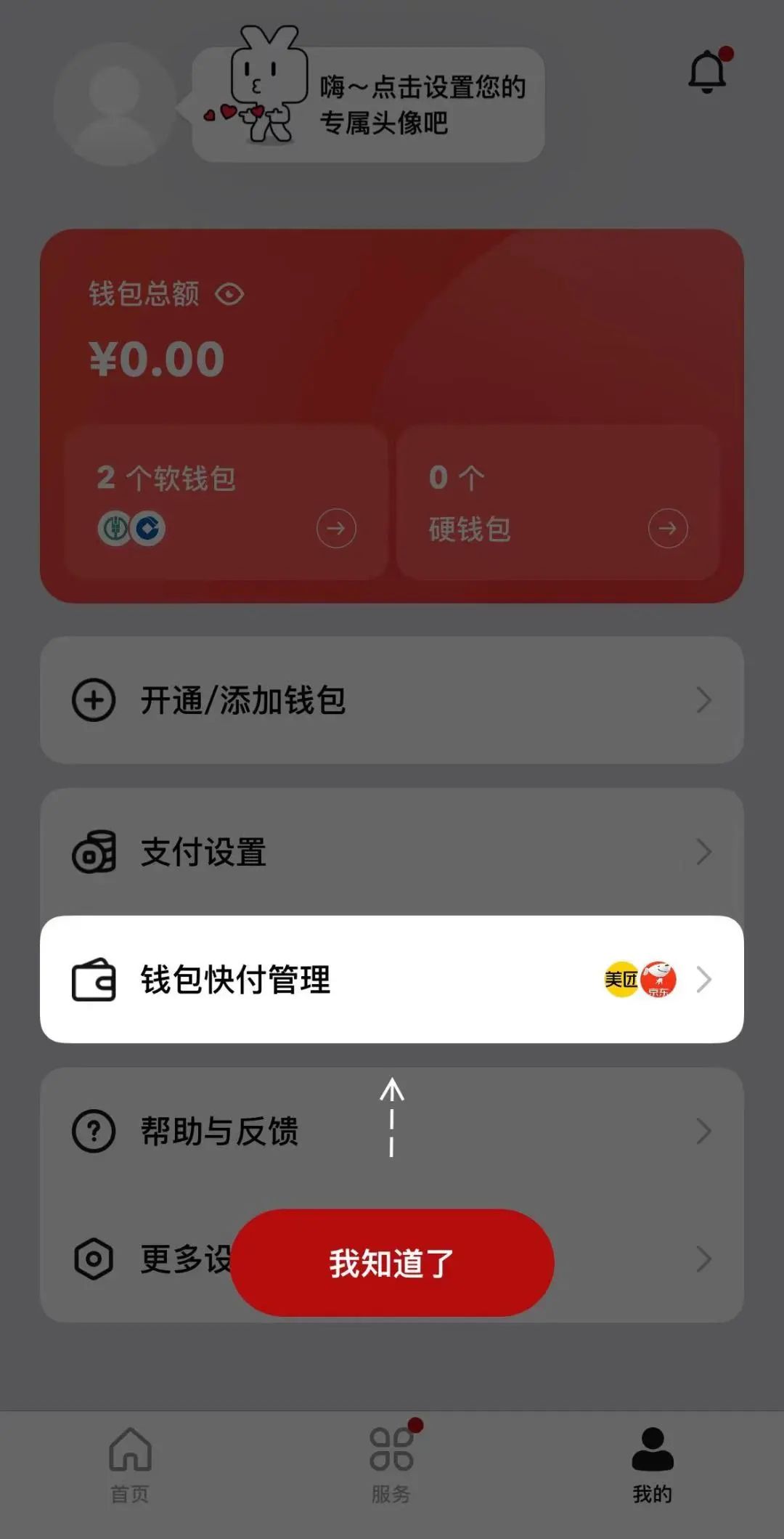Switch to the 首页 tab
This screenshot has height=1539, width=784.
point(130,1463)
